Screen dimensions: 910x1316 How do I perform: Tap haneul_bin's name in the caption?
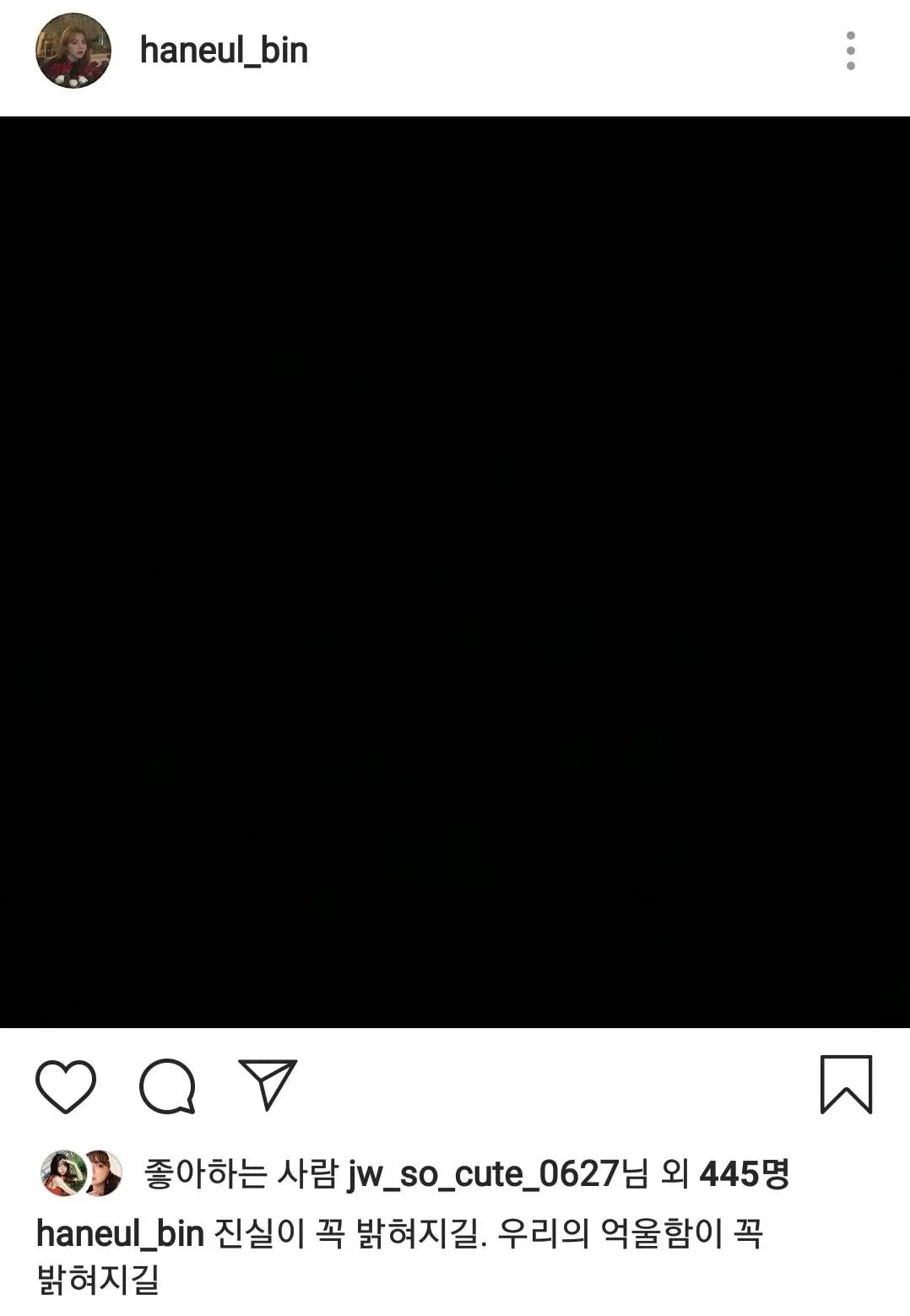pyautogui.click(x=120, y=1234)
